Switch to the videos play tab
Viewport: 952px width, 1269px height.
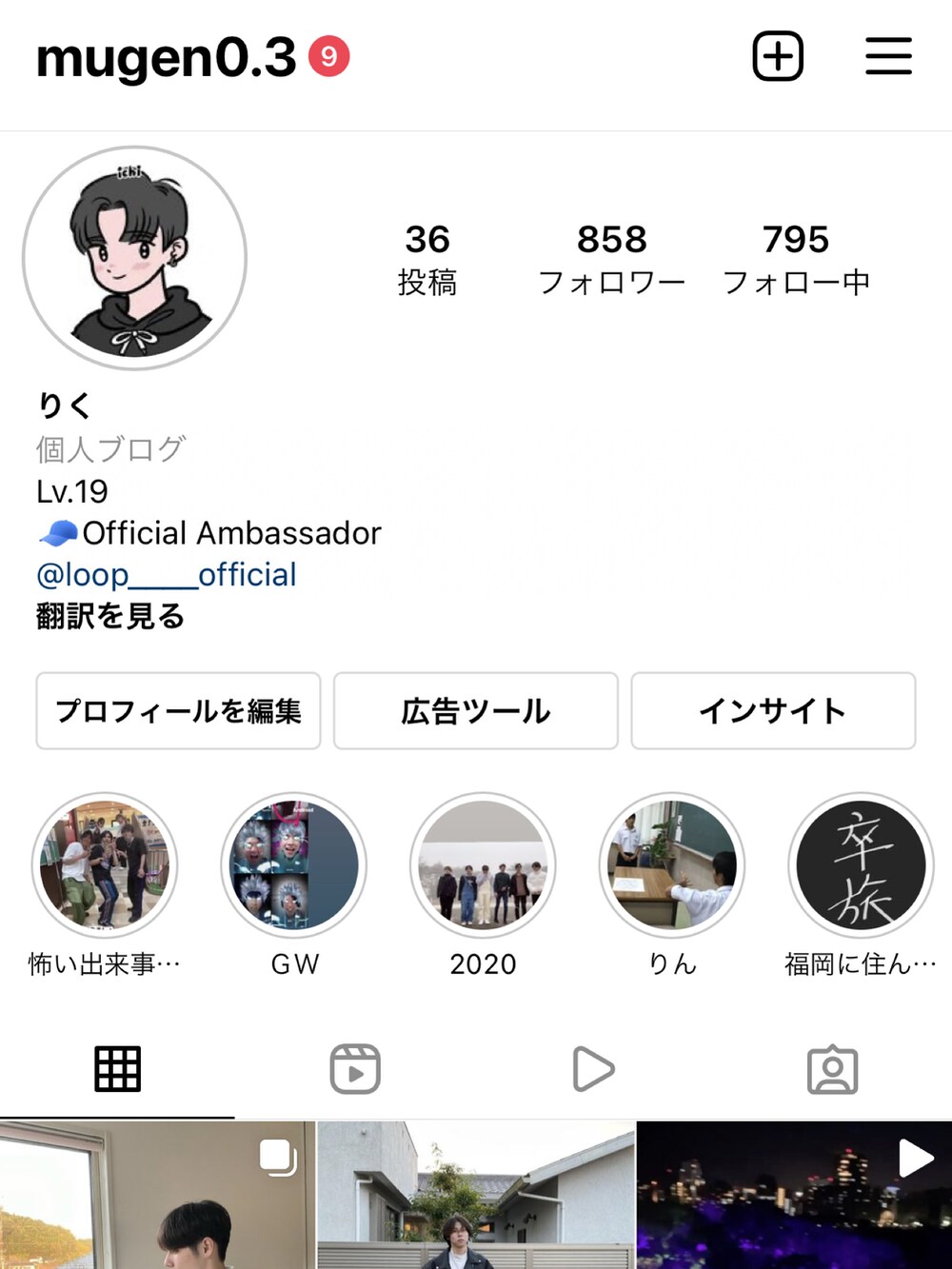coord(593,1069)
